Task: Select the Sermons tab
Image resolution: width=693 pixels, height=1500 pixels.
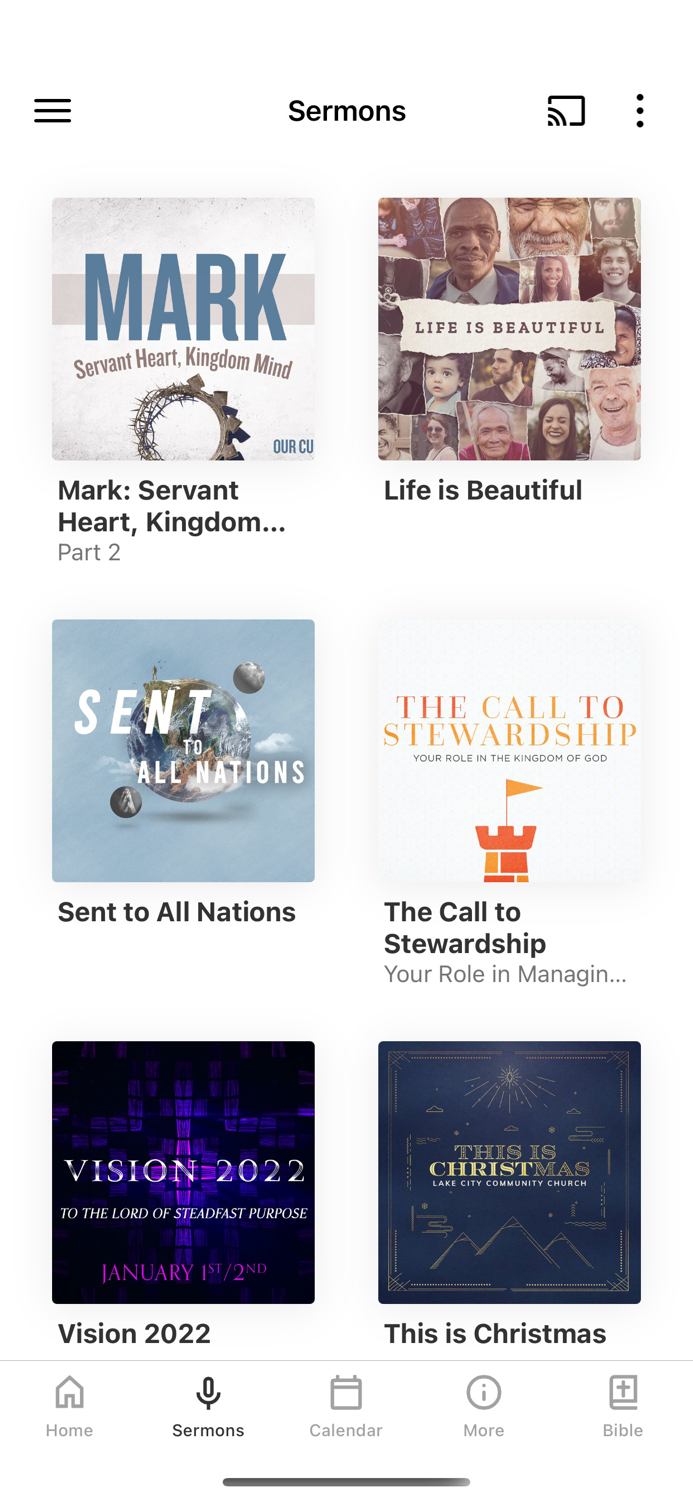Action: coord(208,1406)
